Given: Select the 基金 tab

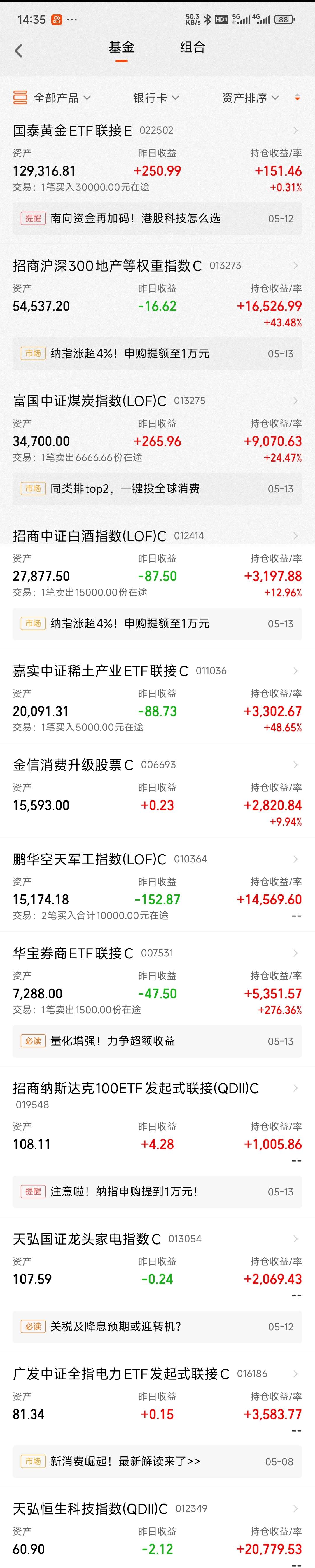Looking at the screenshot, I should coord(121,48).
